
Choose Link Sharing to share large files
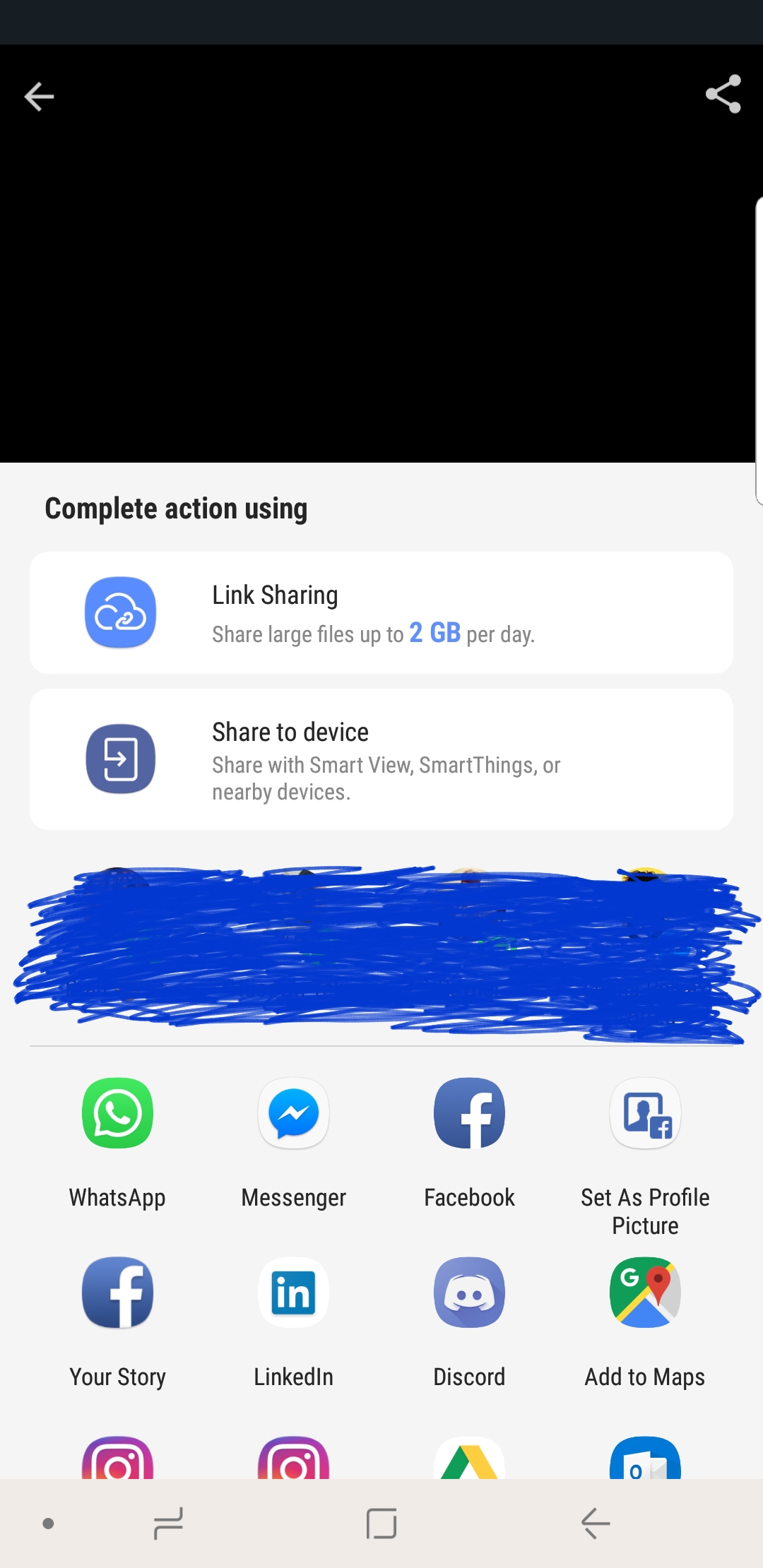click(x=381, y=612)
